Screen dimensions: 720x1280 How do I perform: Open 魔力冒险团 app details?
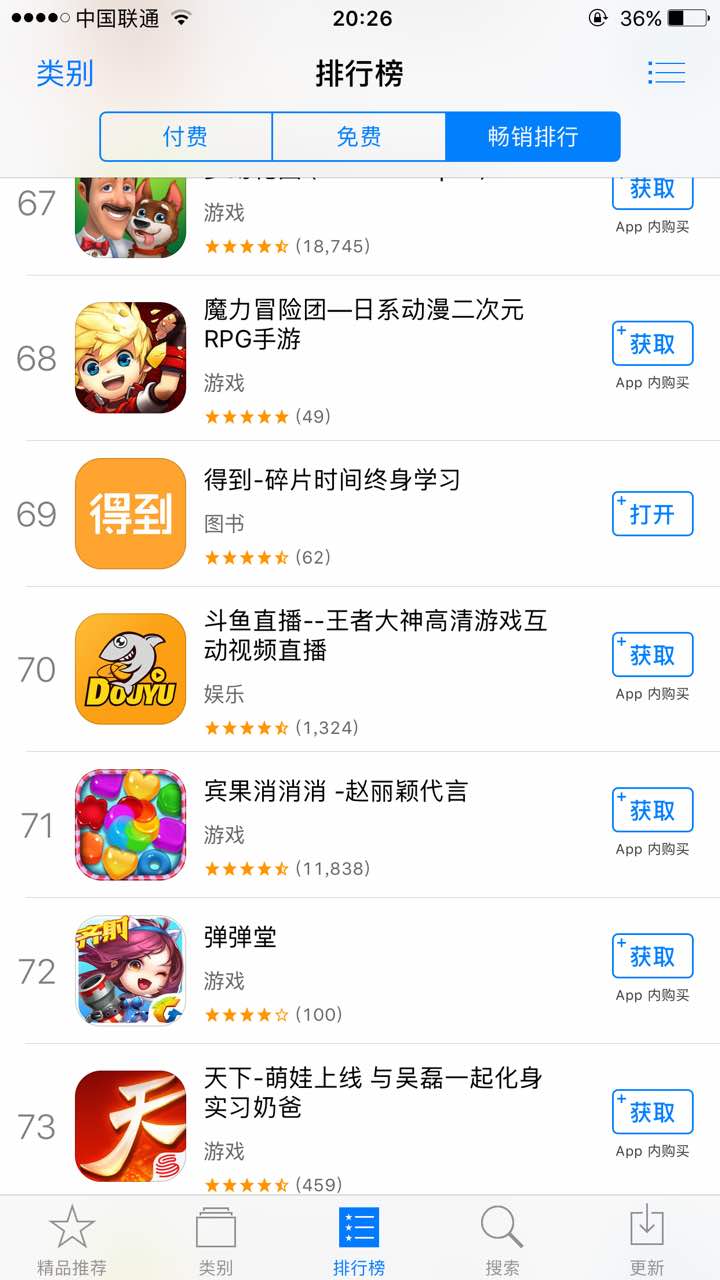(364, 325)
